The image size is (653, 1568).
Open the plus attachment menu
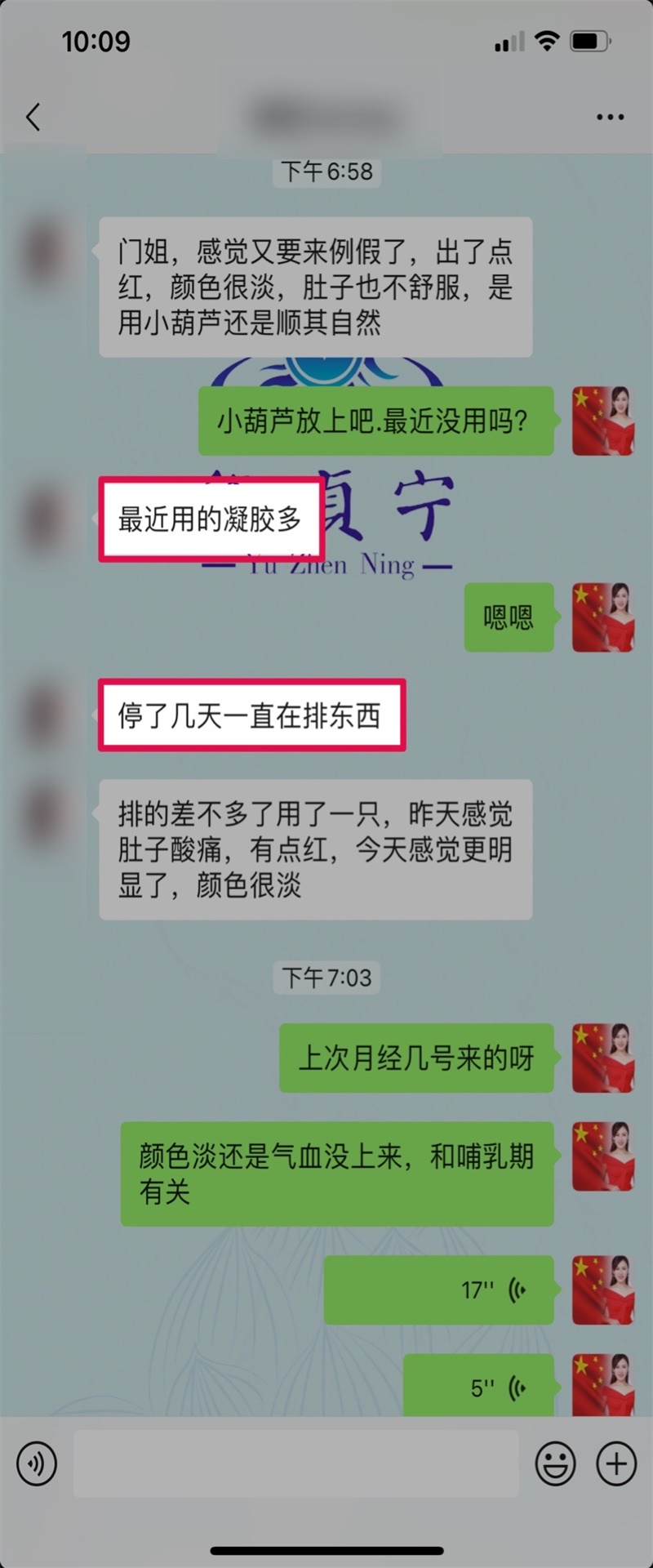coord(616,1463)
